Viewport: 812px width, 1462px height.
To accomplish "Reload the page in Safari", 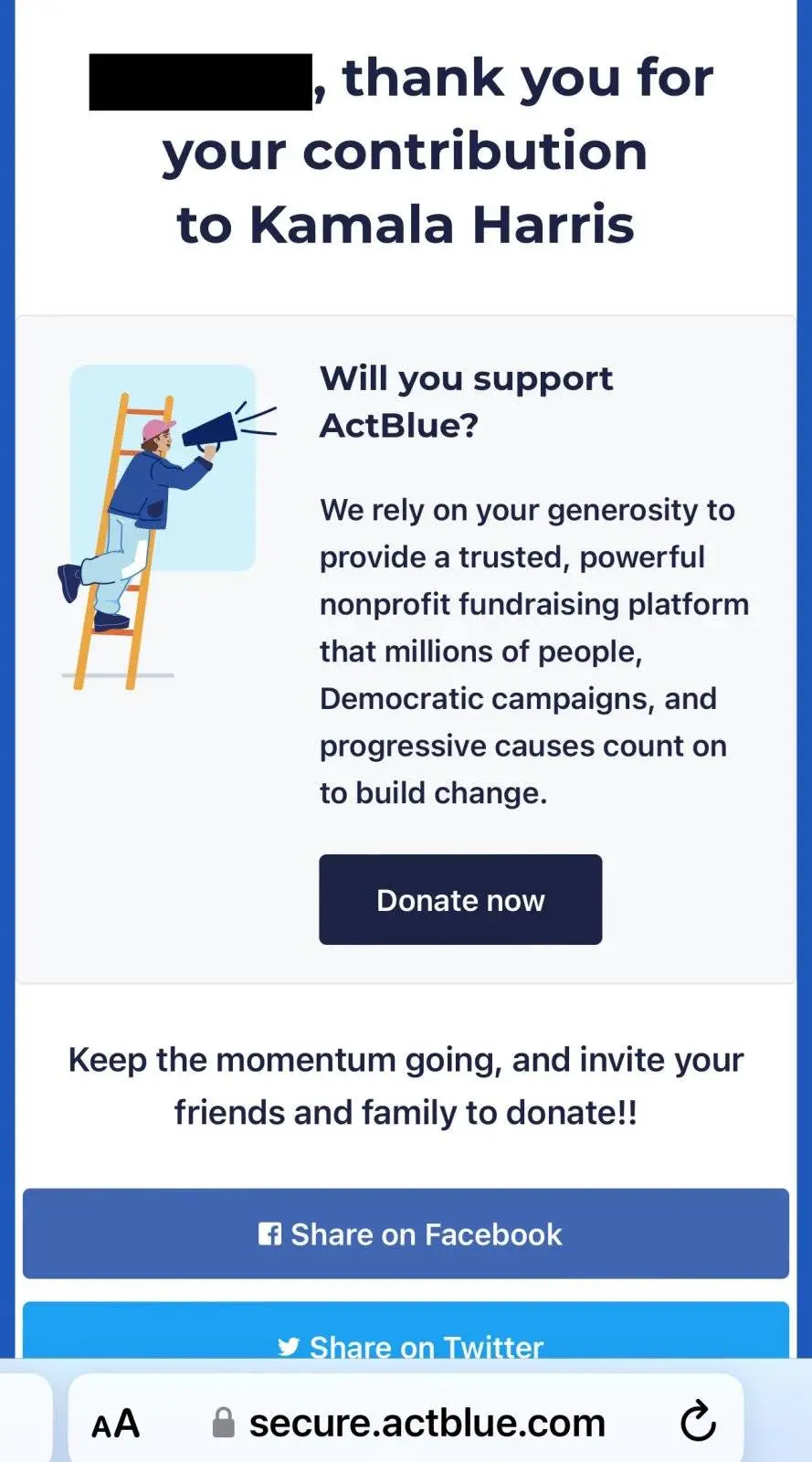I will [x=698, y=1421].
